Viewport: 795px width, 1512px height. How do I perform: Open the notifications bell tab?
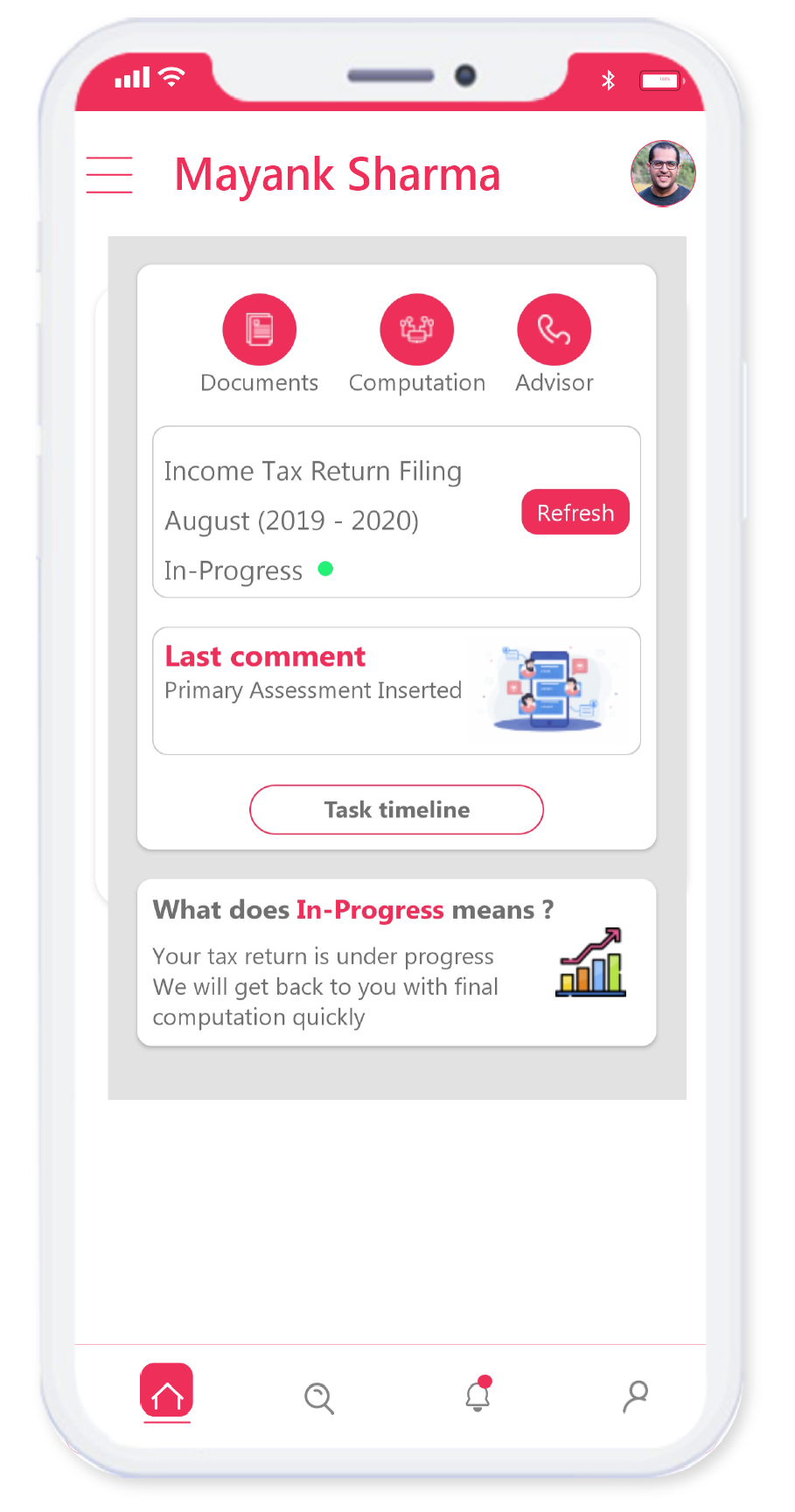click(478, 1394)
